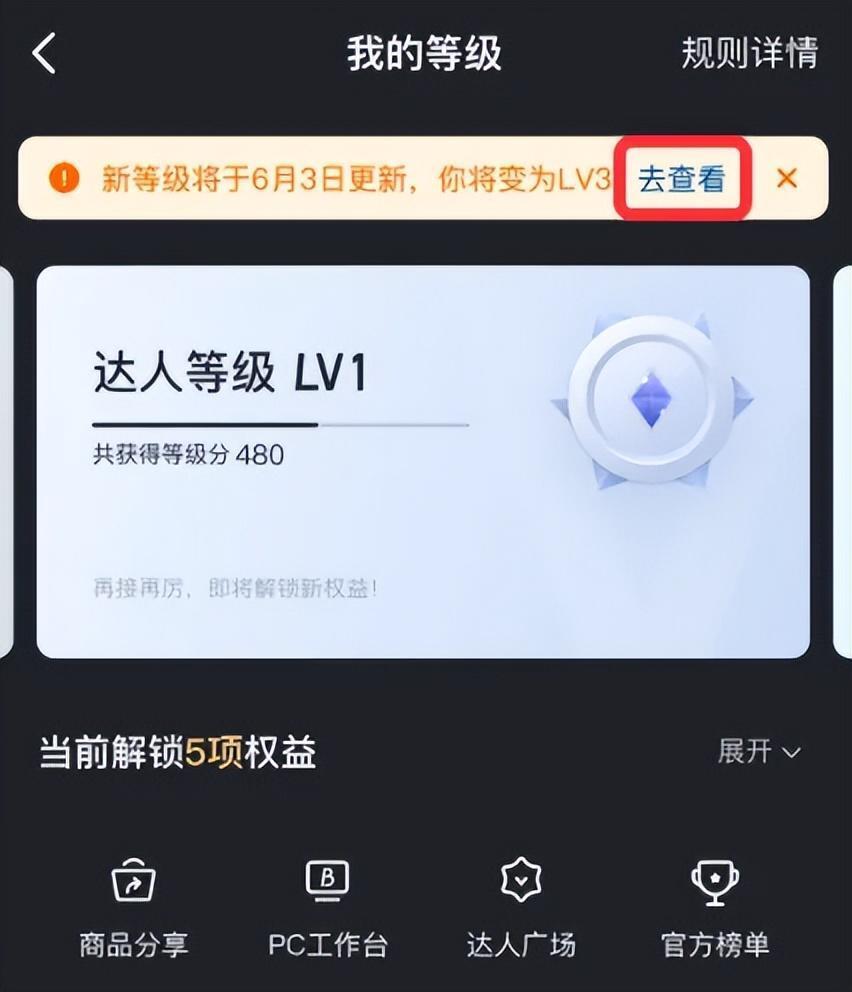Open the 达人等级 LV1 card

click(423, 461)
